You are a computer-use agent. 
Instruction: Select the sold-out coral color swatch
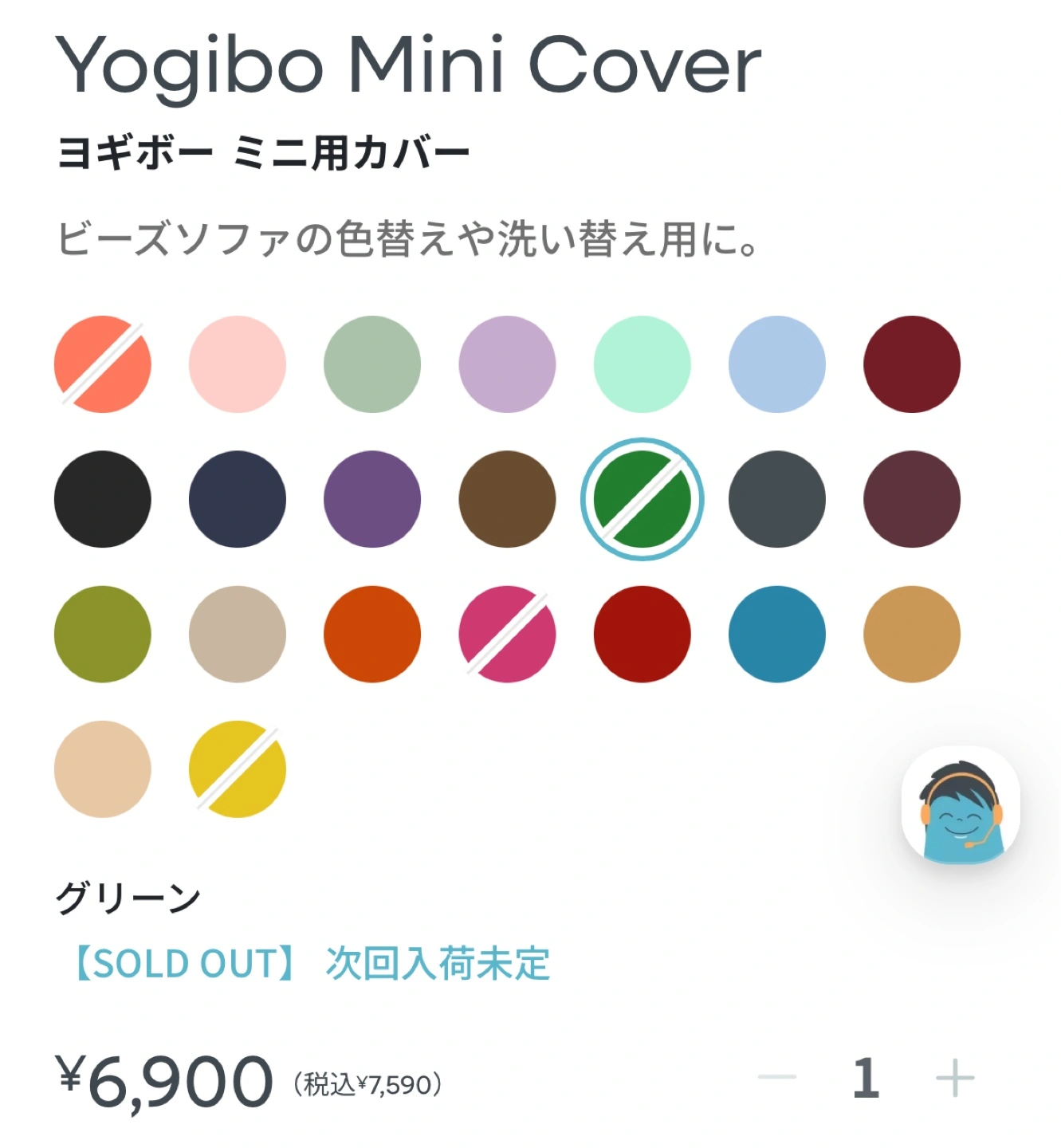click(102, 364)
